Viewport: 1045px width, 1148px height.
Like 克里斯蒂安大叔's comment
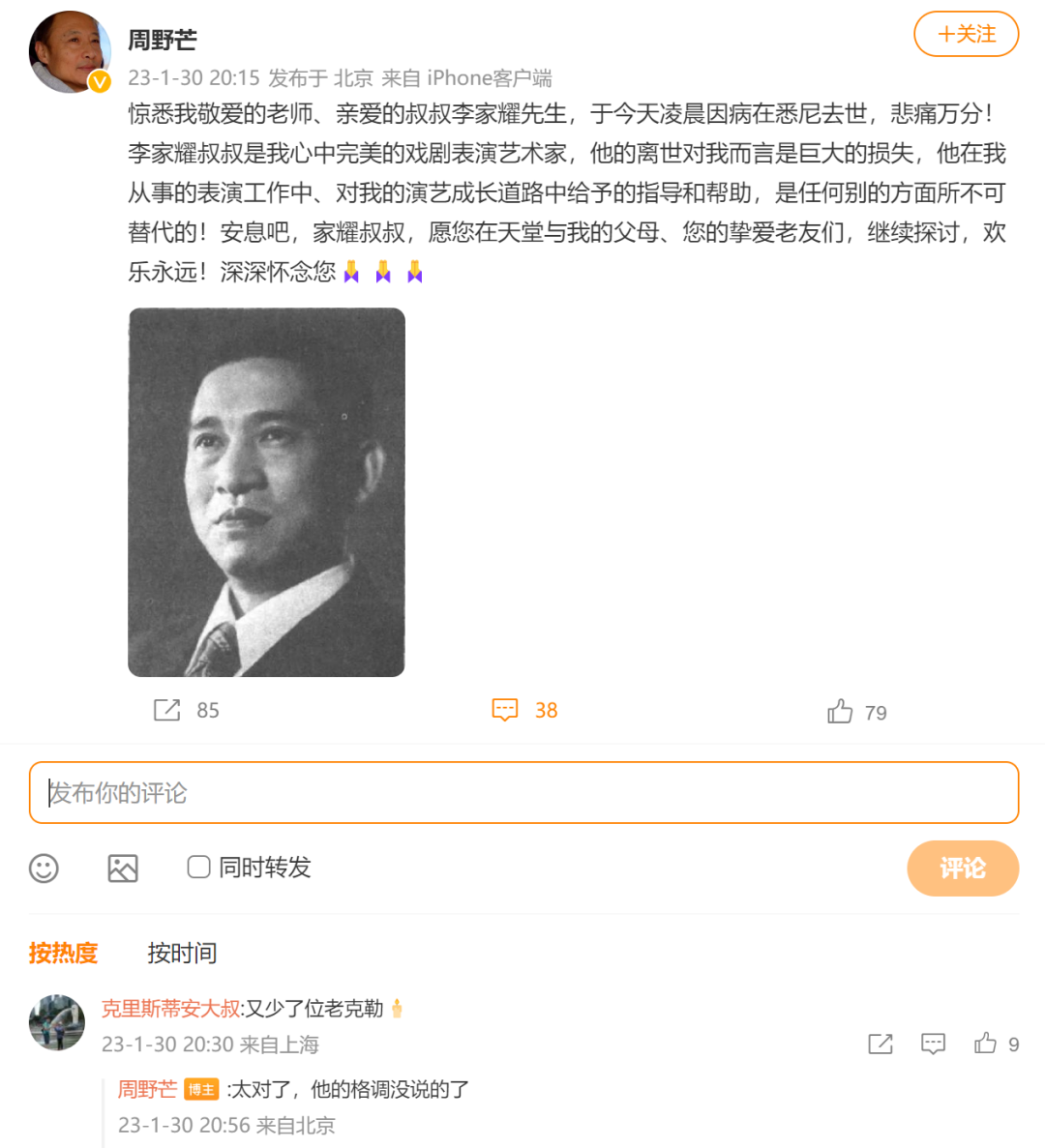pos(986,1044)
